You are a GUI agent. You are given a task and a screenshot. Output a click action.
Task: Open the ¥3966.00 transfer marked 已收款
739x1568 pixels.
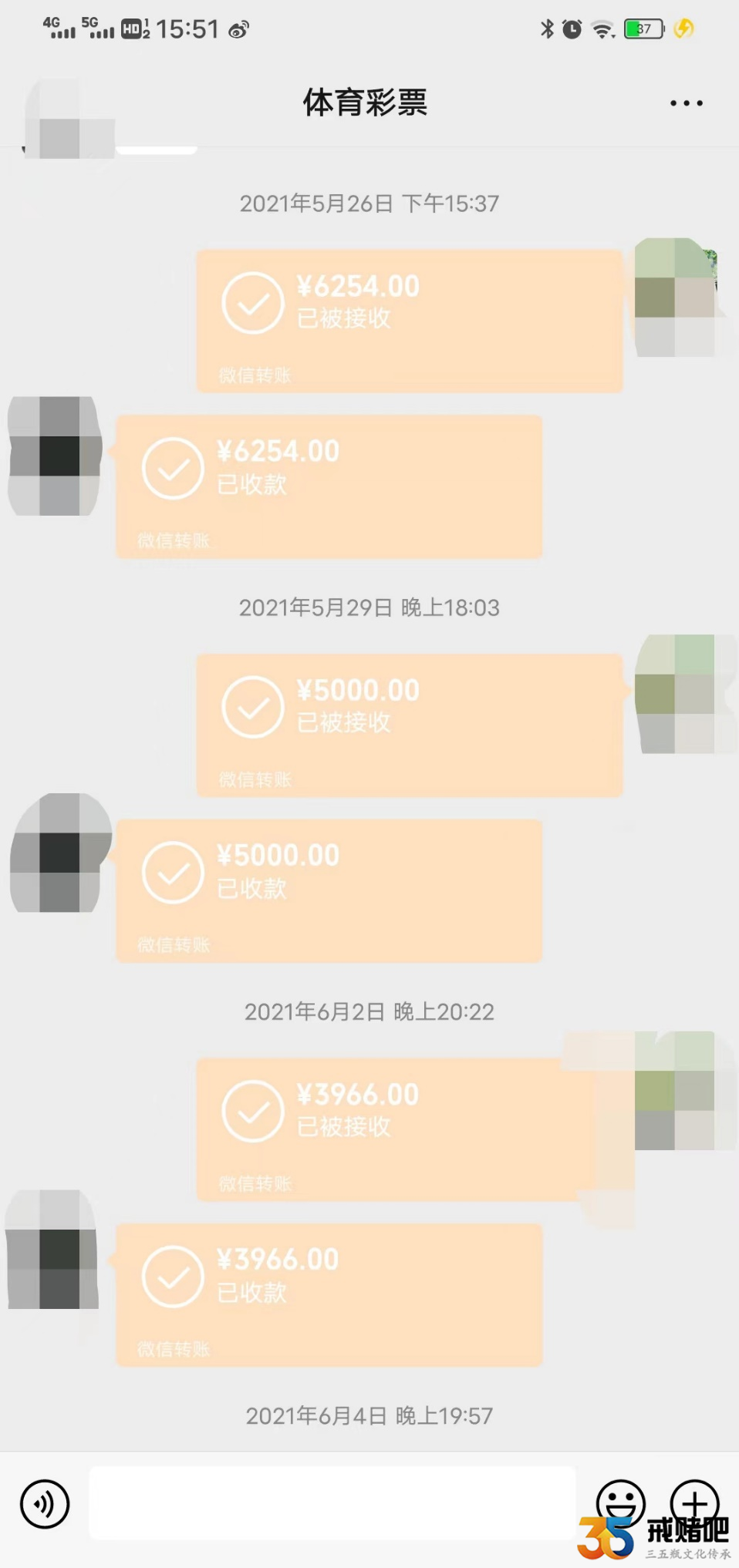329,1294
